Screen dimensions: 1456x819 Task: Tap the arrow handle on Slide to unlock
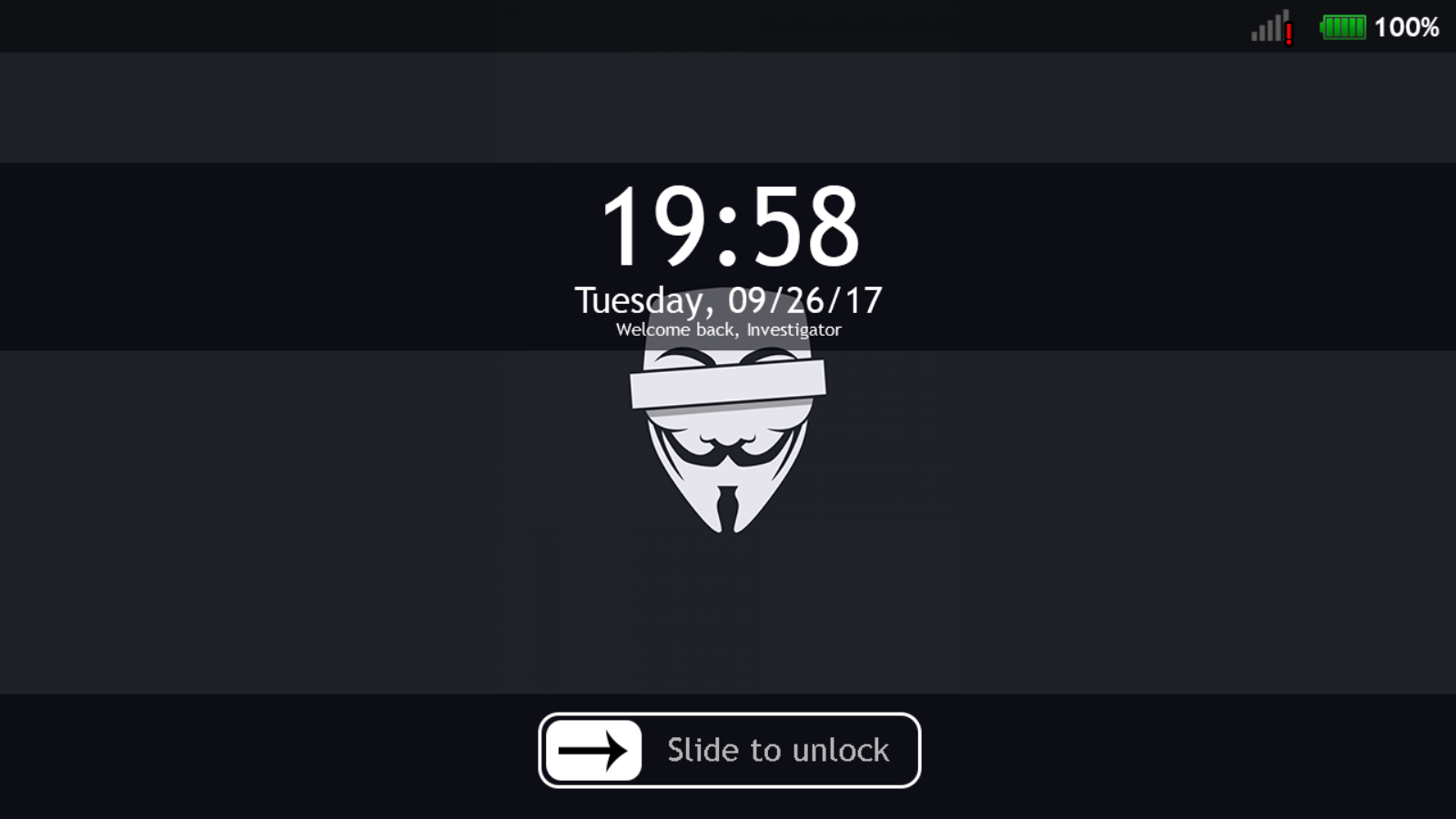click(593, 751)
